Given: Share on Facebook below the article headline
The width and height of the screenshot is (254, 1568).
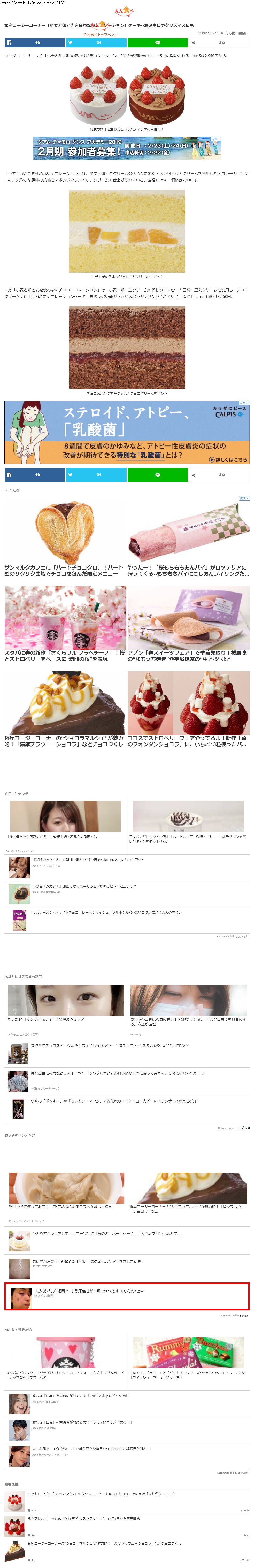Looking at the screenshot, I should [35, 43].
